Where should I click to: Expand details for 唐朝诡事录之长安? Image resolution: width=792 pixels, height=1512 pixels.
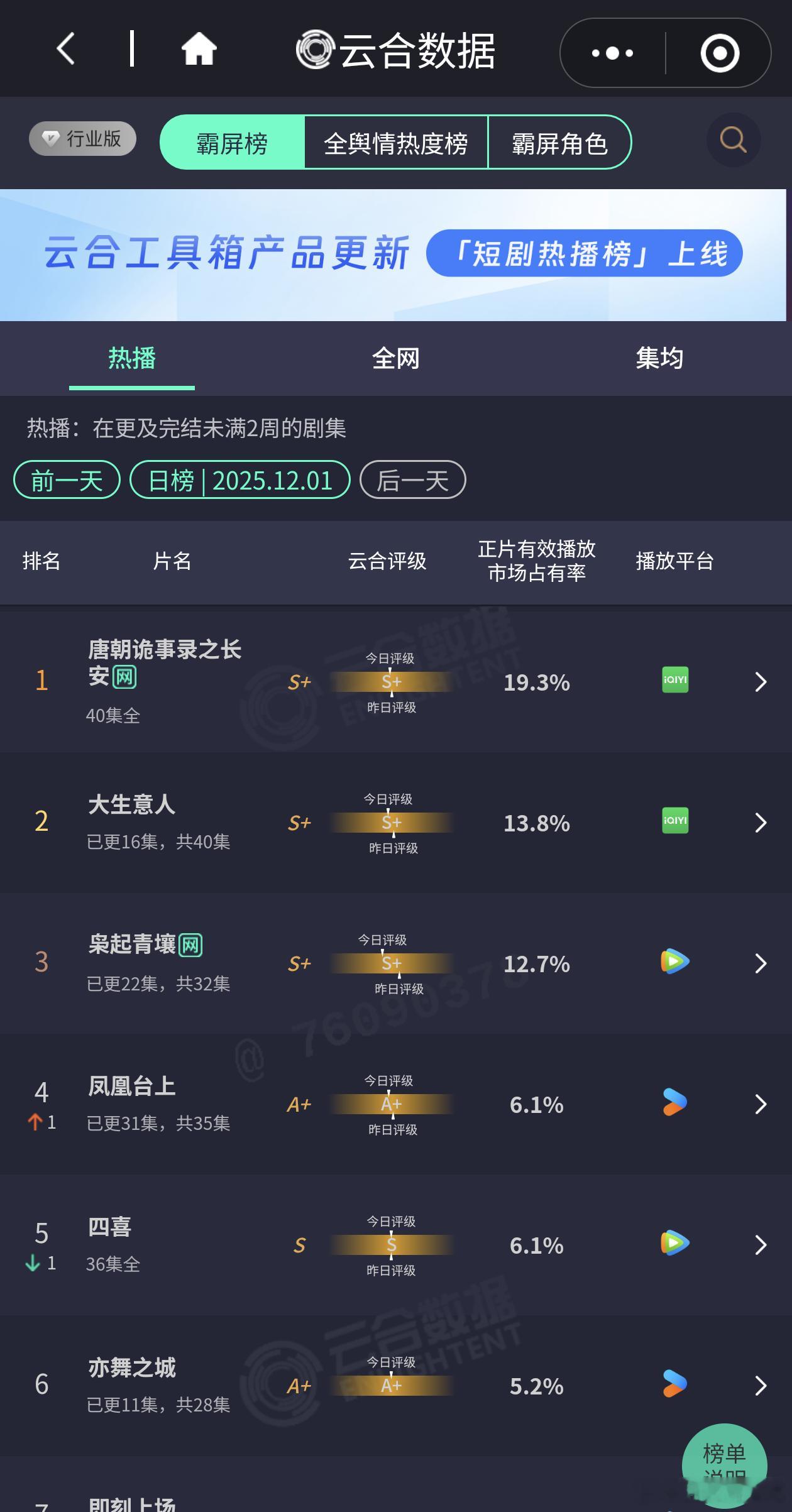[x=762, y=682]
